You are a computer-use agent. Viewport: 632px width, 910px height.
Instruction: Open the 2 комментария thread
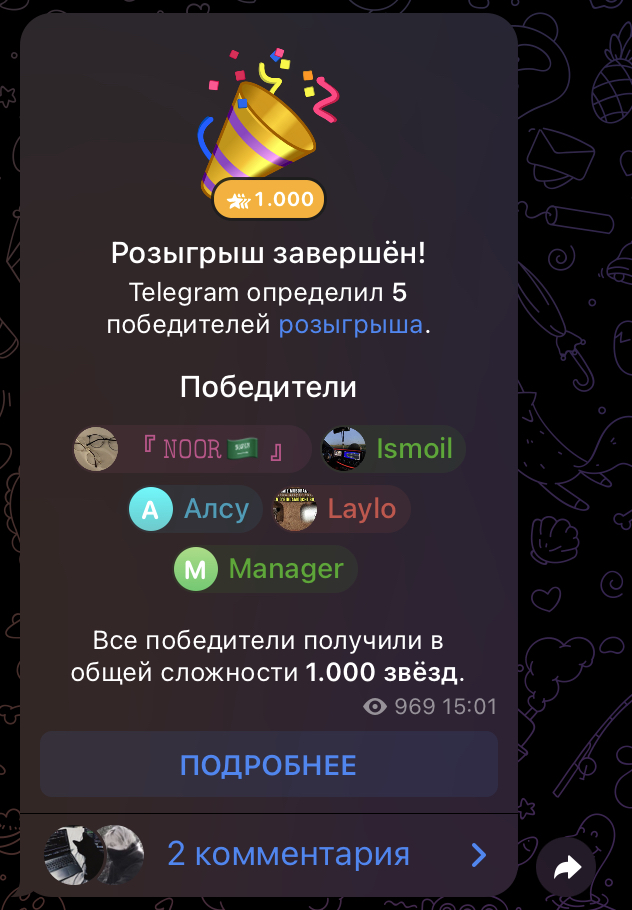288,854
